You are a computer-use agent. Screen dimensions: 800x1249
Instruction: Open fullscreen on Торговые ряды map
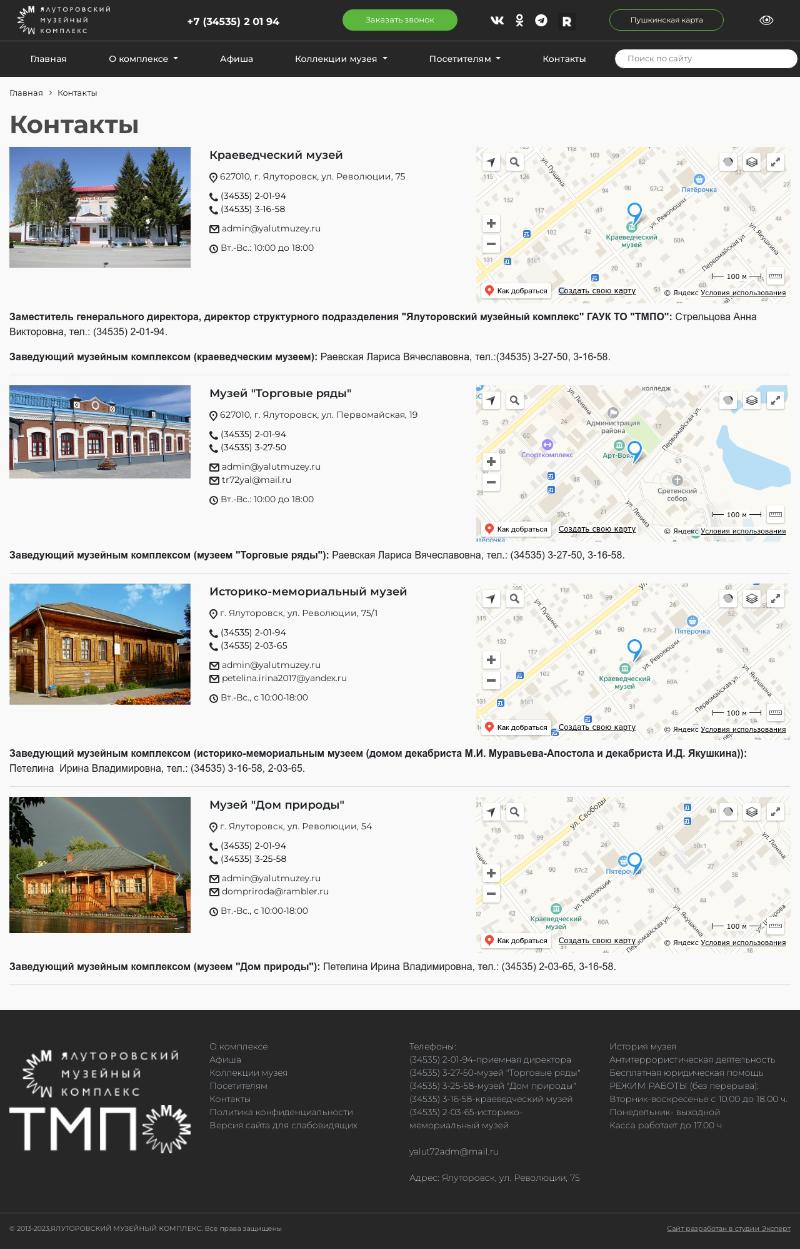coord(775,400)
